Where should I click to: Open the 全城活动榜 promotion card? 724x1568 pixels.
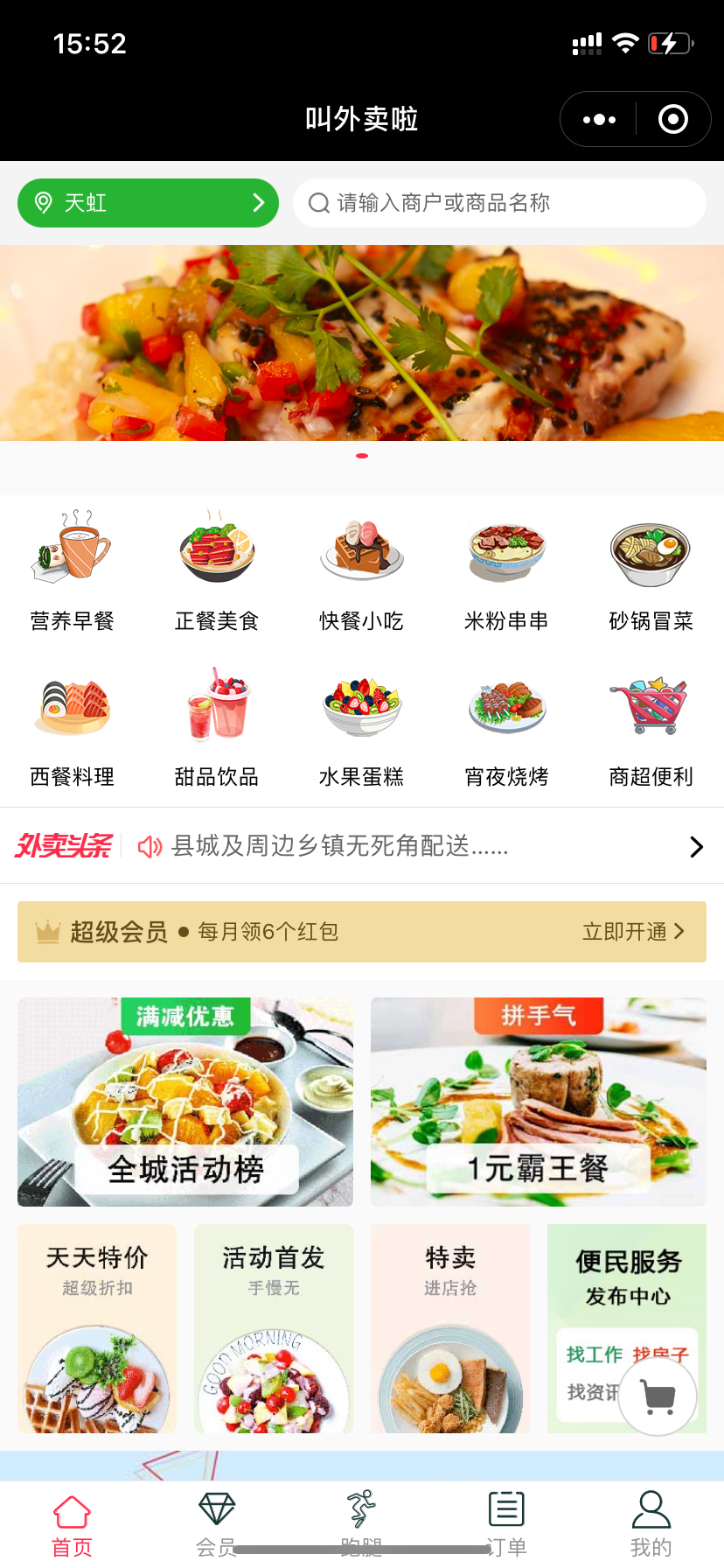185,1102
